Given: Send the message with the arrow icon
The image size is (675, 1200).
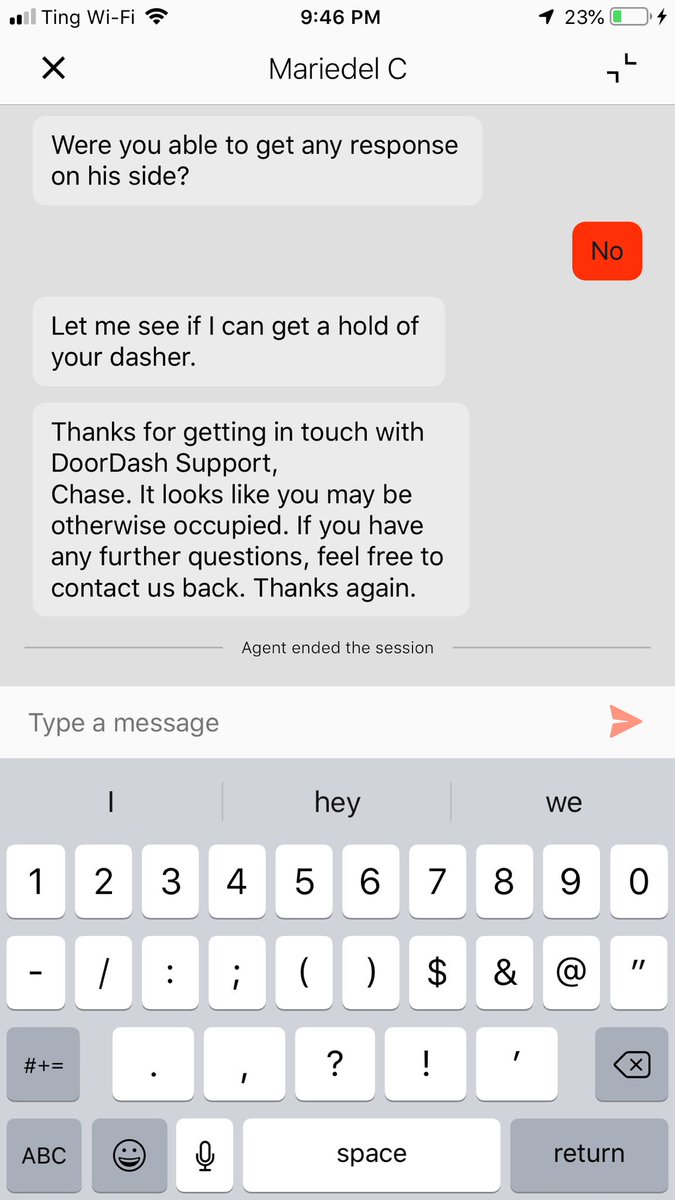Looking at the screenshot, I should [626, 721].
